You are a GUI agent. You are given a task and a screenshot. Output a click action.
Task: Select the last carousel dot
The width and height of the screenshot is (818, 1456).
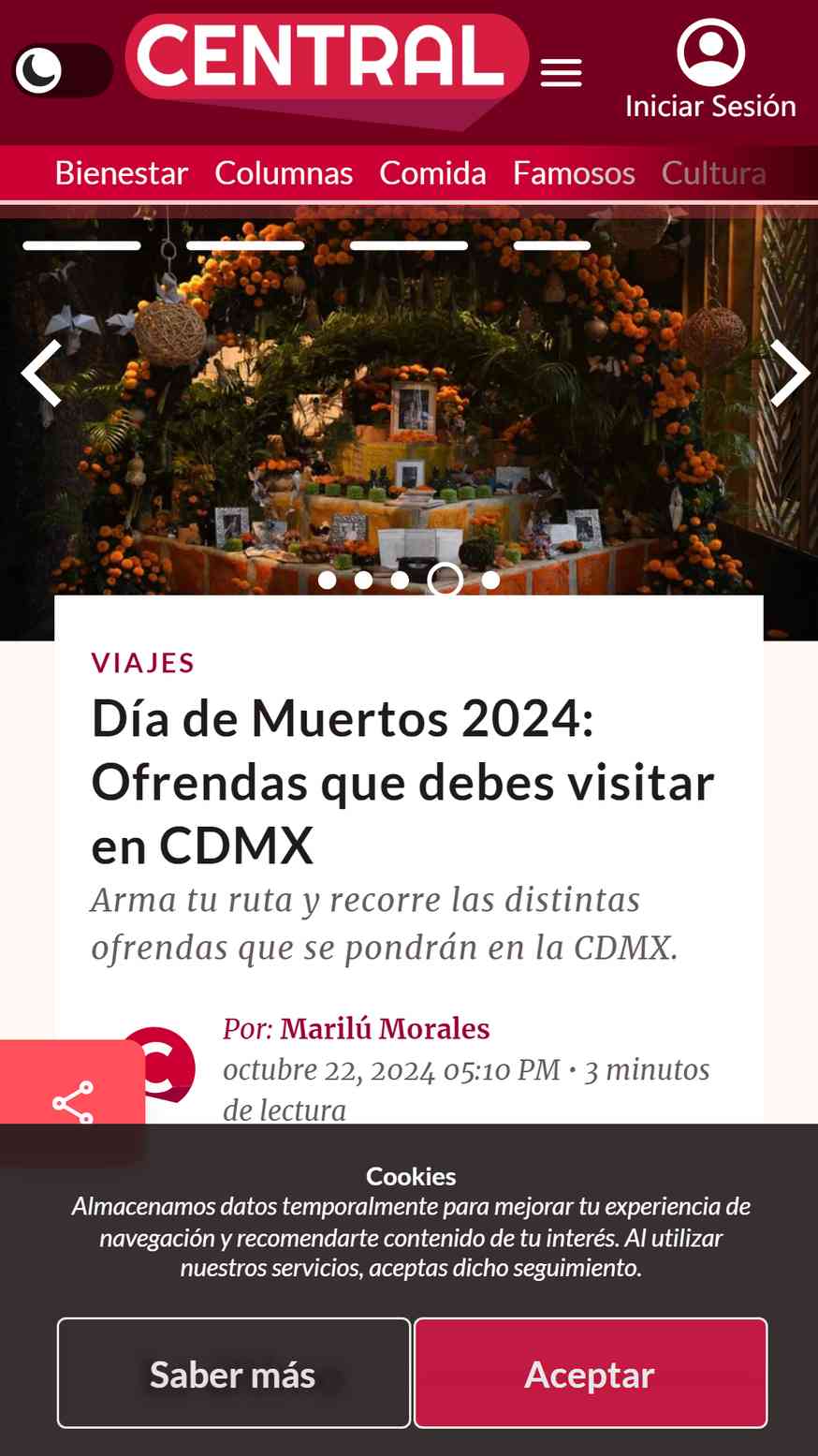pos(490,580)
